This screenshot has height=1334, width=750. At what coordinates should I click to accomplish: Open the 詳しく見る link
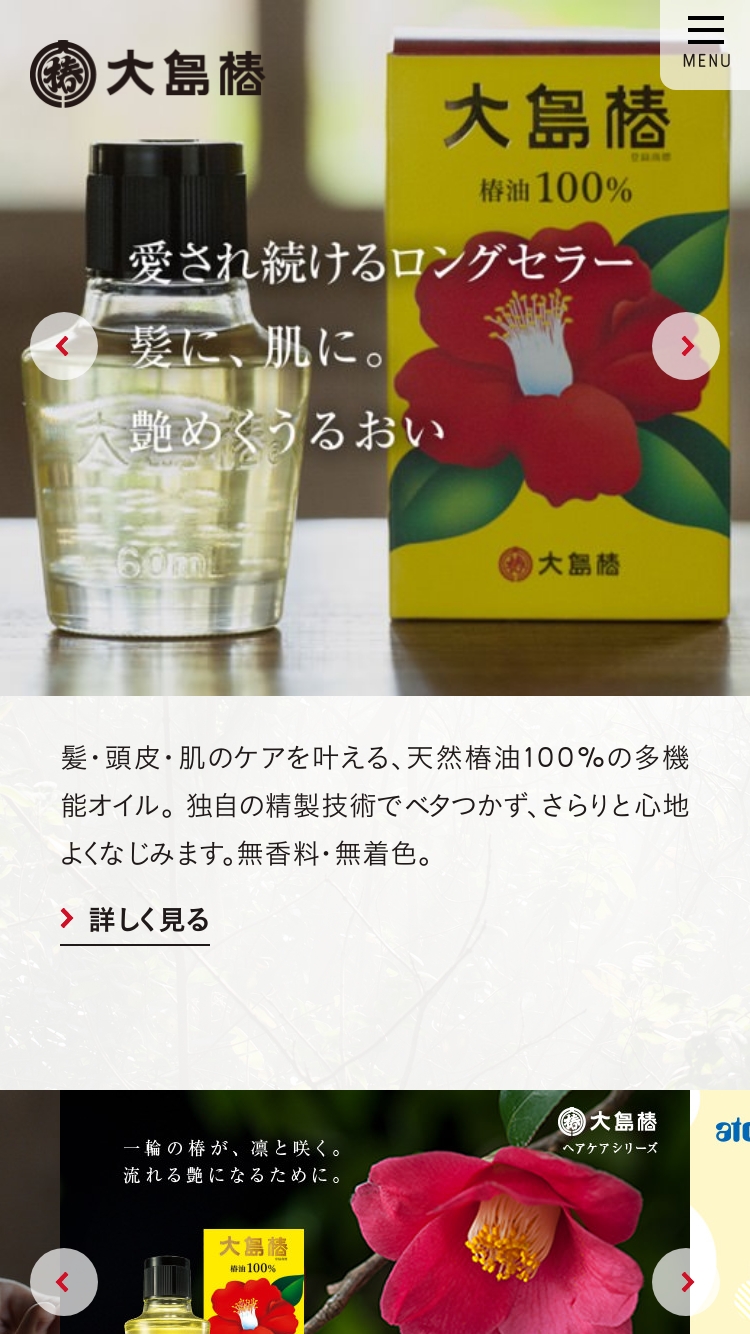click(x=136, y=919)
